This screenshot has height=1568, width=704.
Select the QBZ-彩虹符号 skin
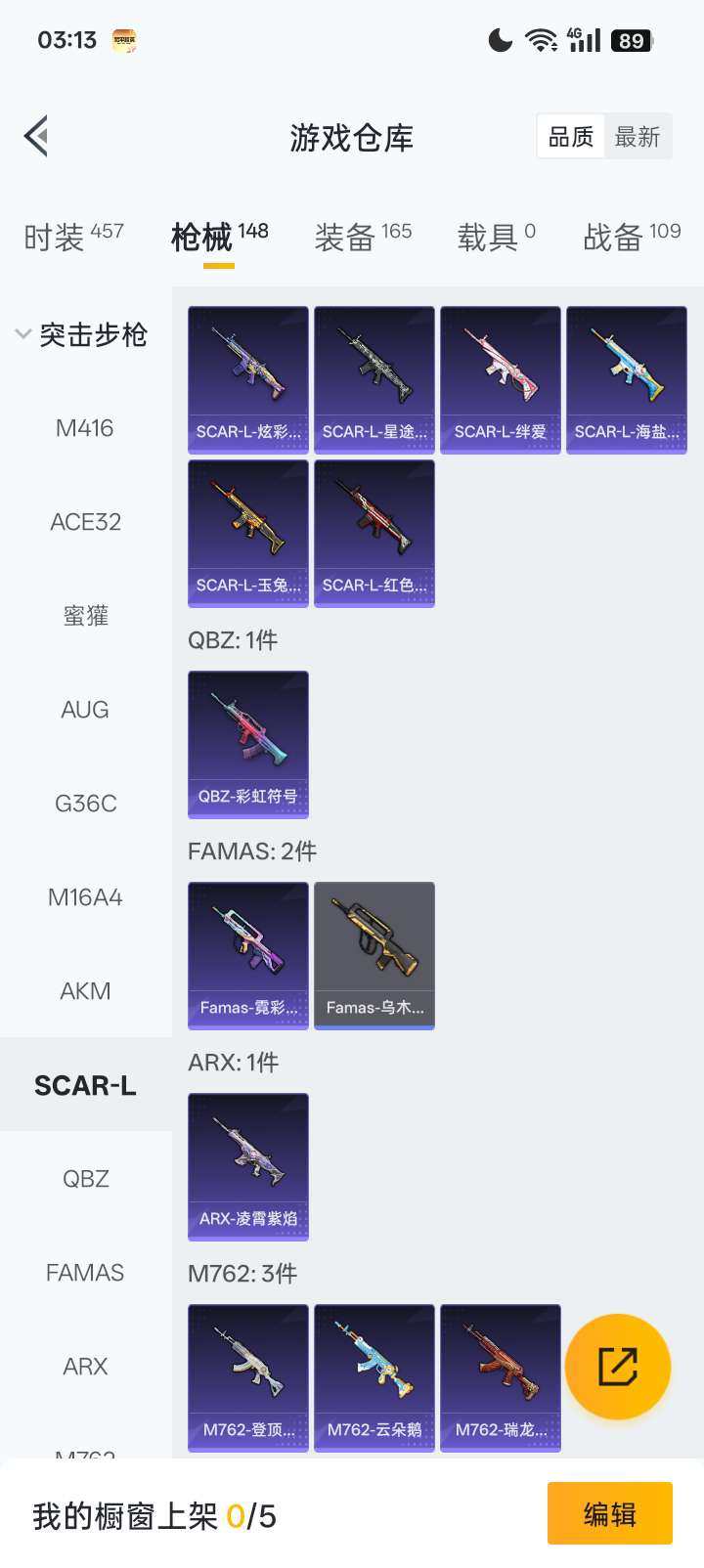pos(247,745)
